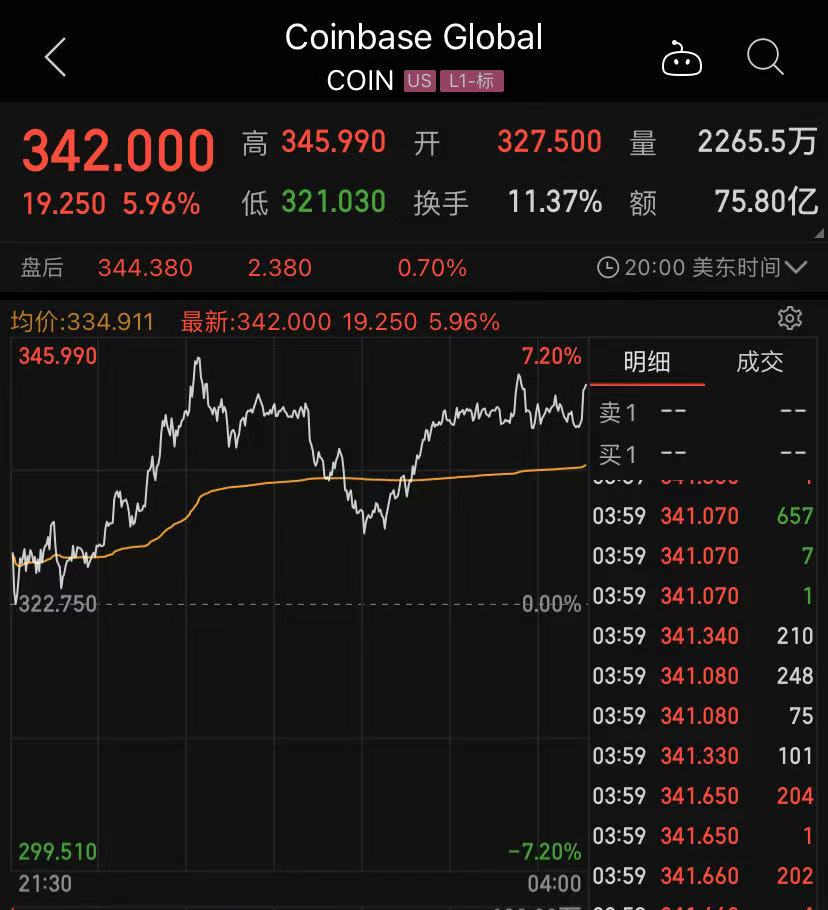Open chart settings gear
Image resolution: width=828 pixels, height=910 pixels.
[x=790, y=319]
